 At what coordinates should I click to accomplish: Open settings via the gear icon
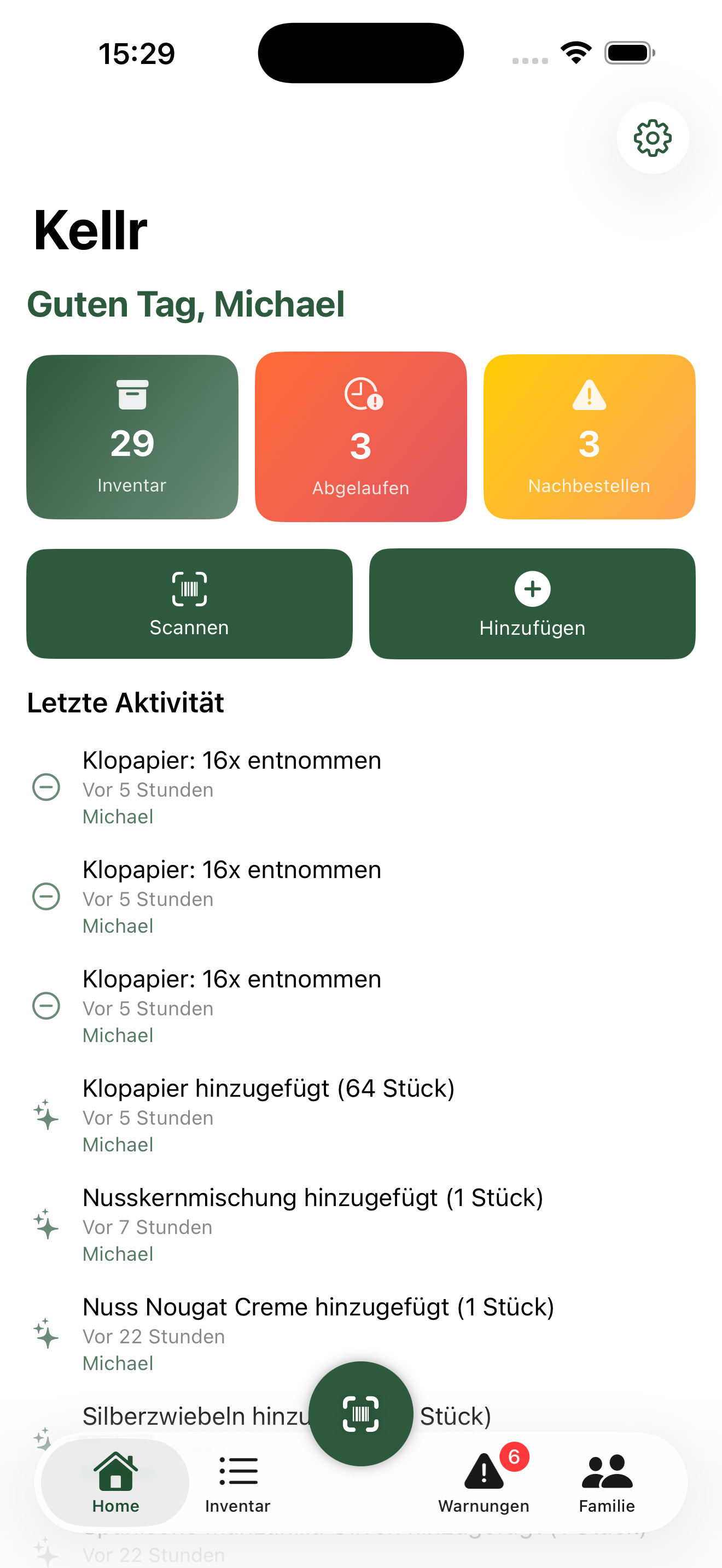point(652,138)
